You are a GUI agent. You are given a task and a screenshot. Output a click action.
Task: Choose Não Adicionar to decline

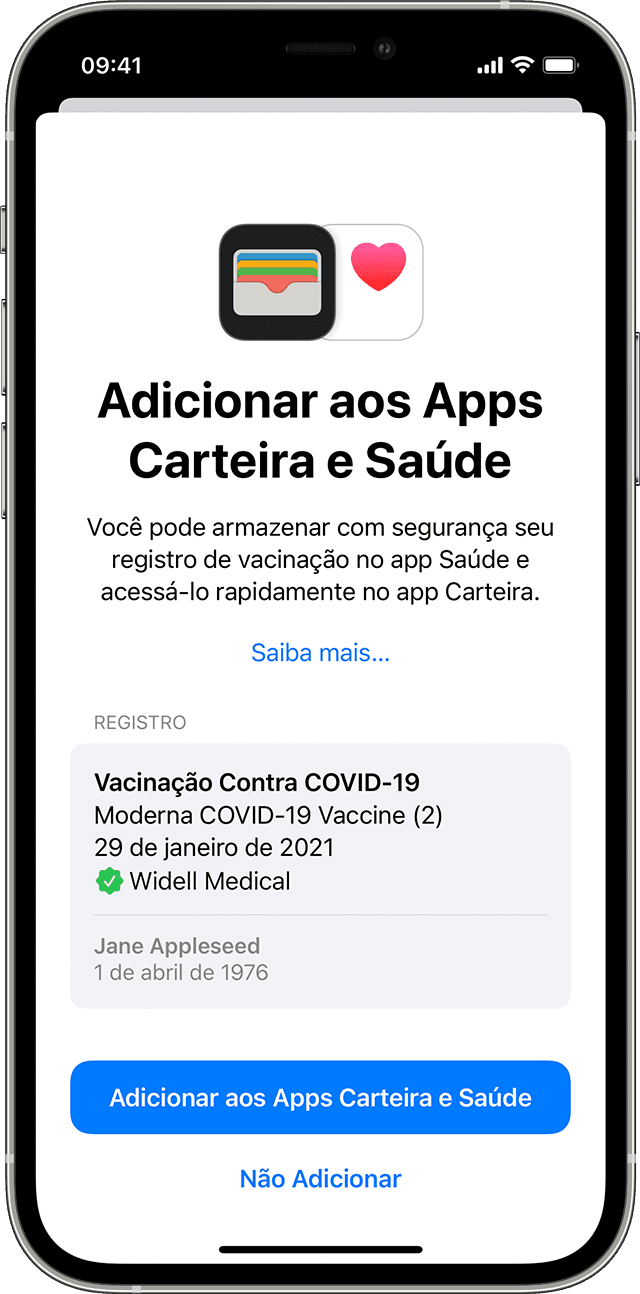click(320, 1178)
